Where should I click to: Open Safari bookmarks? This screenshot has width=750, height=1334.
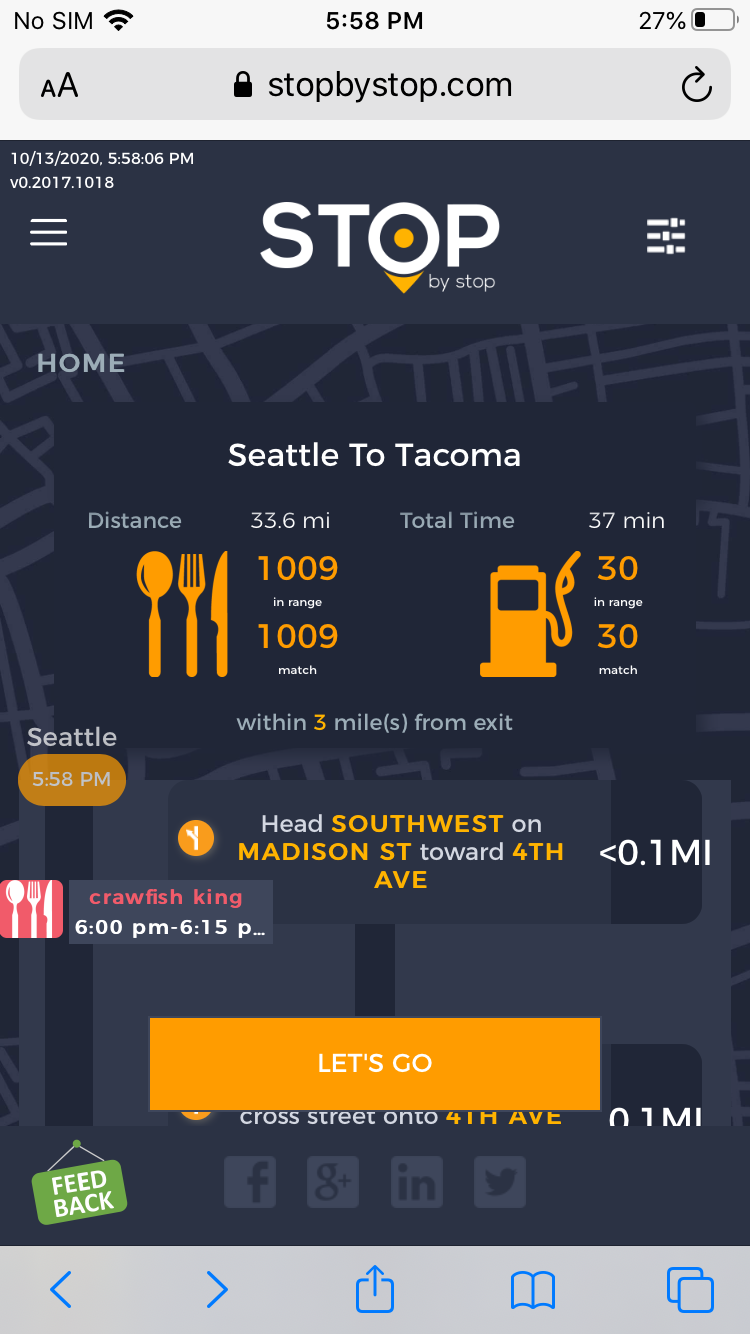532,1290
